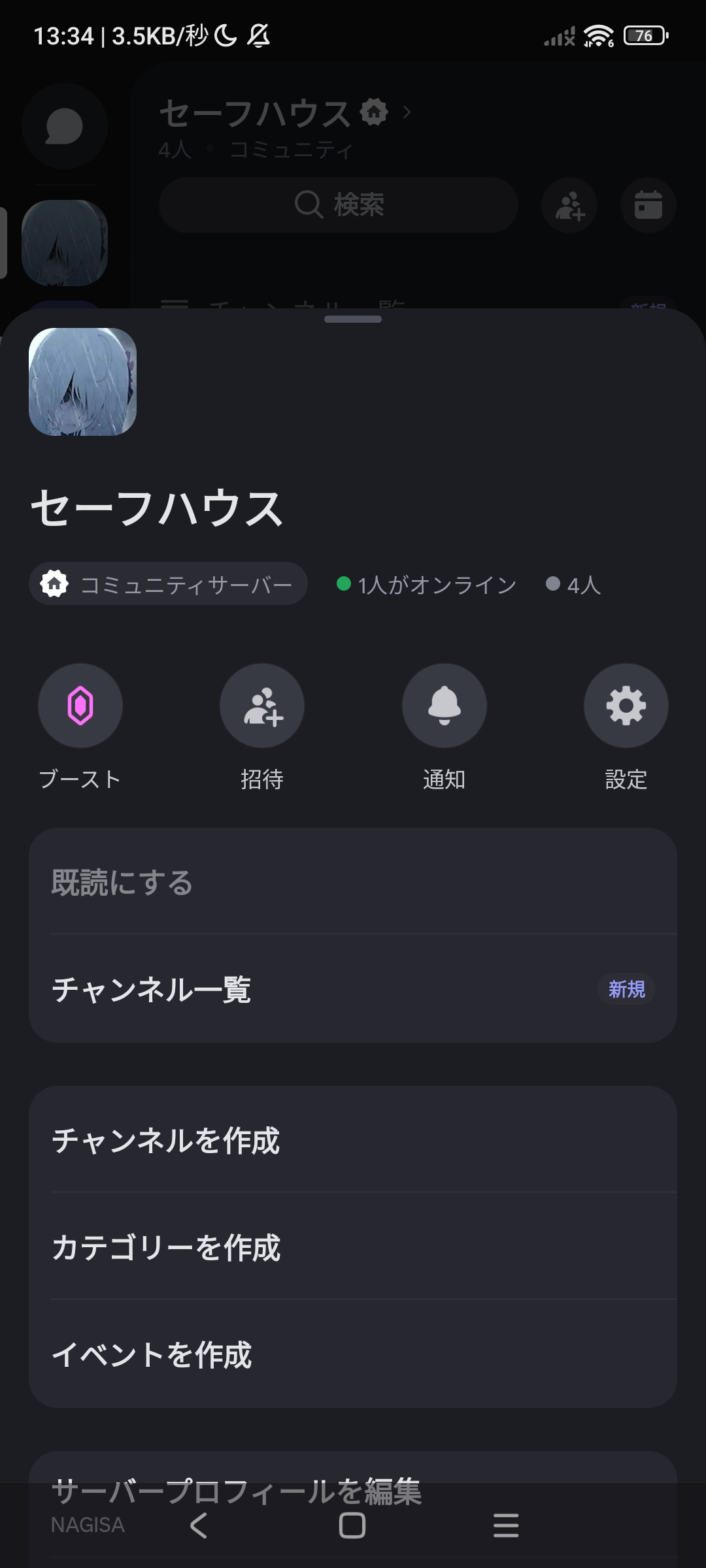Invite people via 招待 button
This screenshot has height=1568, width=706.
262,706
